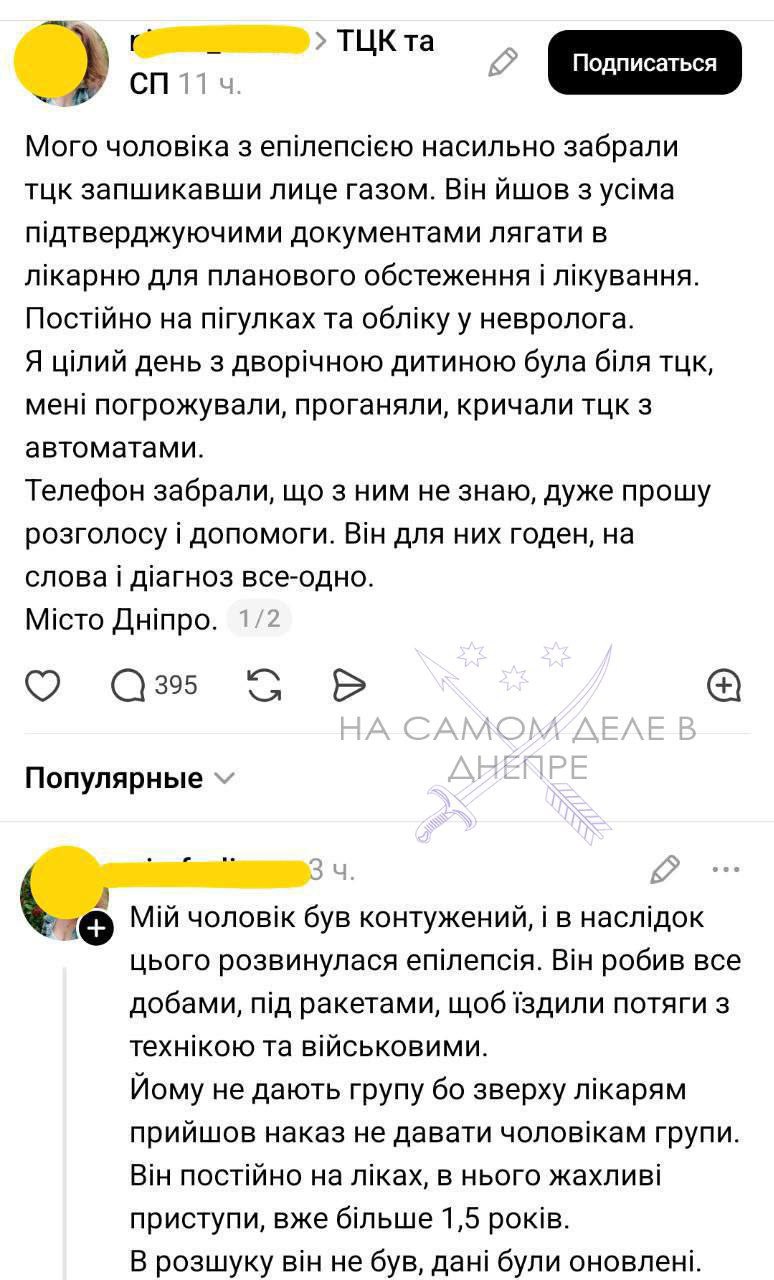Like the post about Дніпро
Image resolution: width=774 pixels, height=1280 pixels.
click(x=43, y=686)
